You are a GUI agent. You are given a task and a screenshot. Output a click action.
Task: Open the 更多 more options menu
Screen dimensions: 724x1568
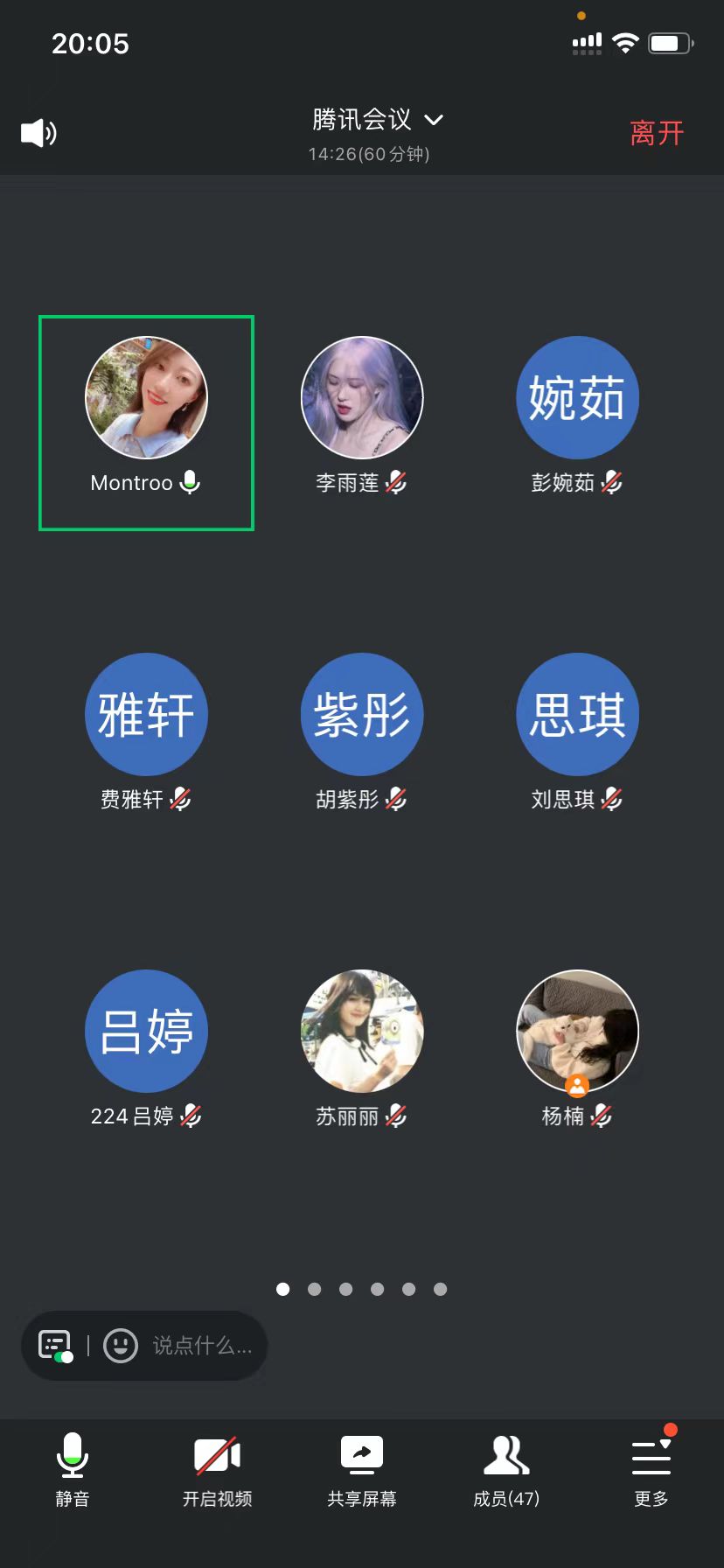click(651, 1470)
